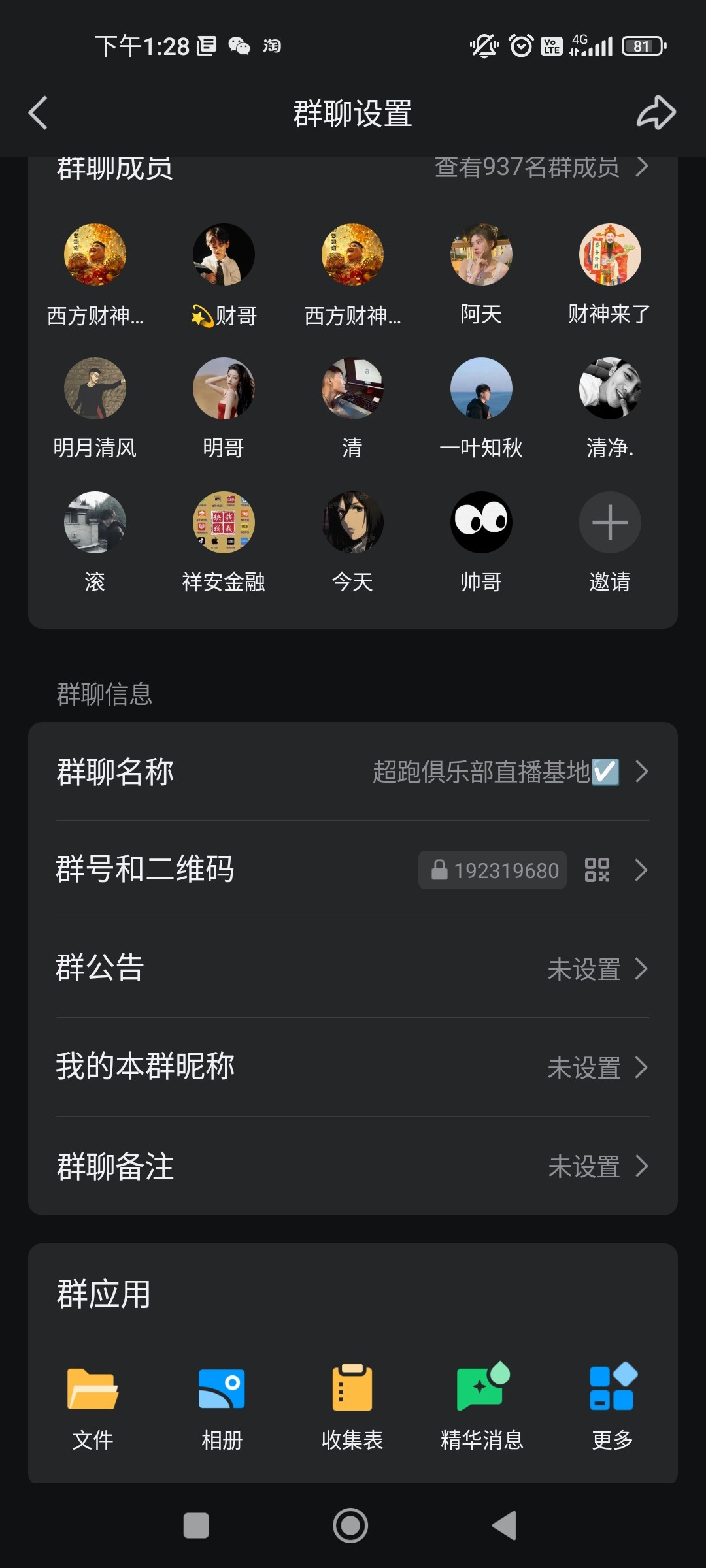Open the 收集表 (Collection Form) group app
Viewport: 706px width, 1568px height.
tap(352, 1388)
